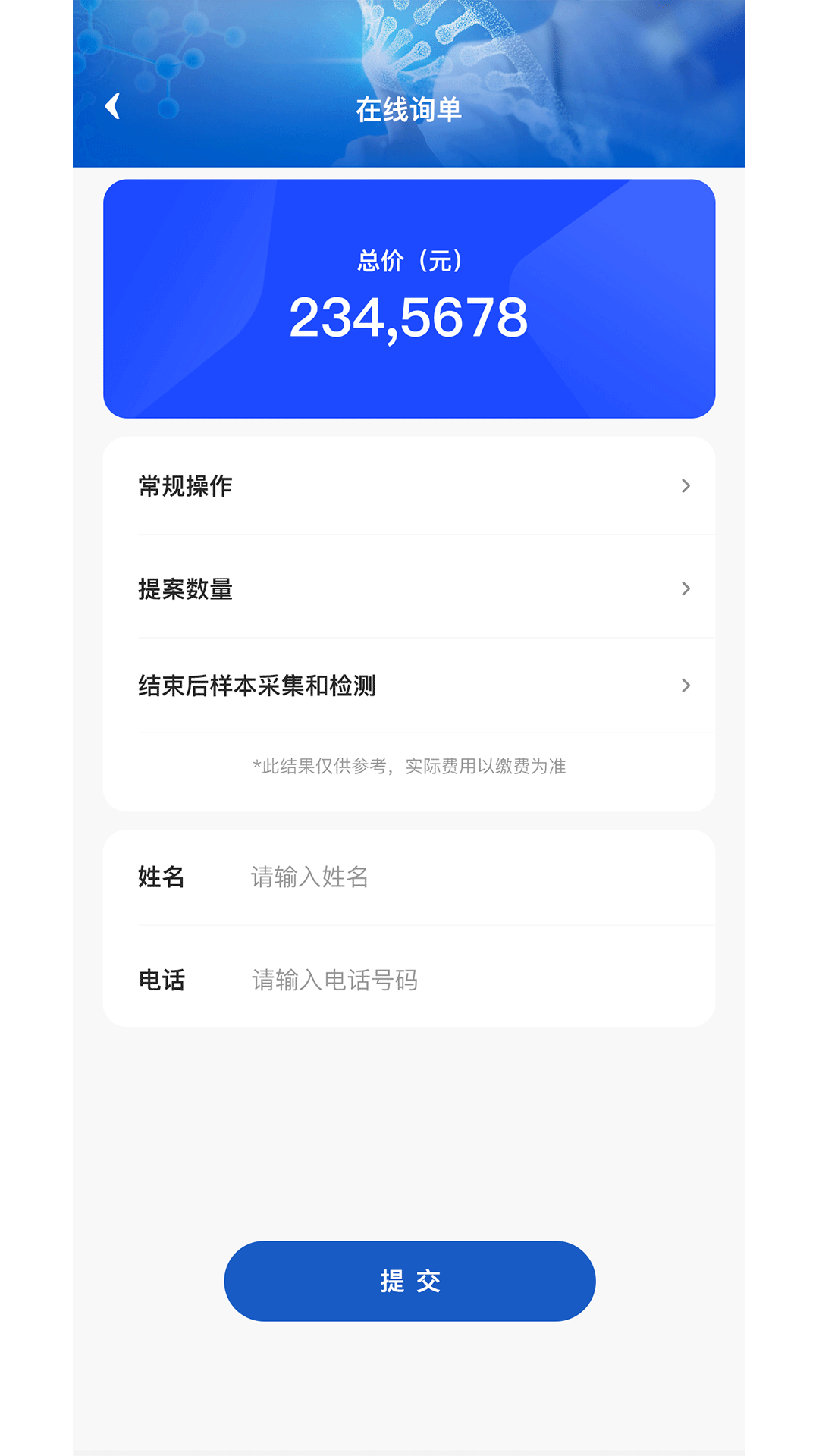Expand the 结束后样本采集和检测 section
Viewport: 819px width, 1456px height.
coord(409,686)
